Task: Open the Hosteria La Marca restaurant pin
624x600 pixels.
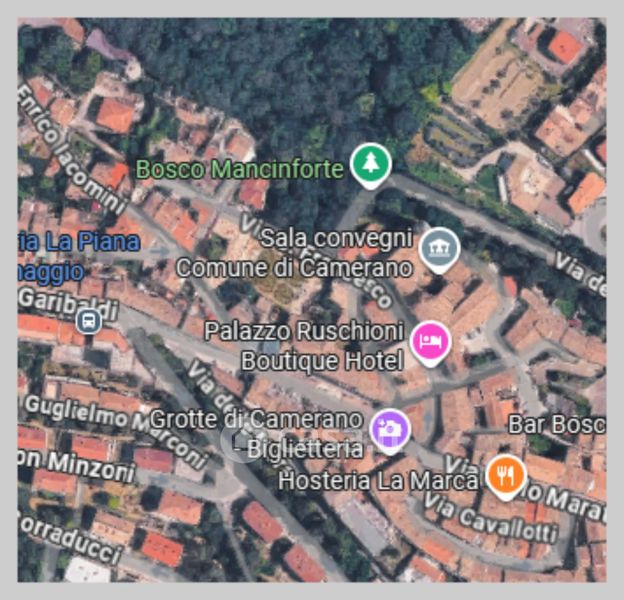Action: pyautogui.click(x=505, y=473)
